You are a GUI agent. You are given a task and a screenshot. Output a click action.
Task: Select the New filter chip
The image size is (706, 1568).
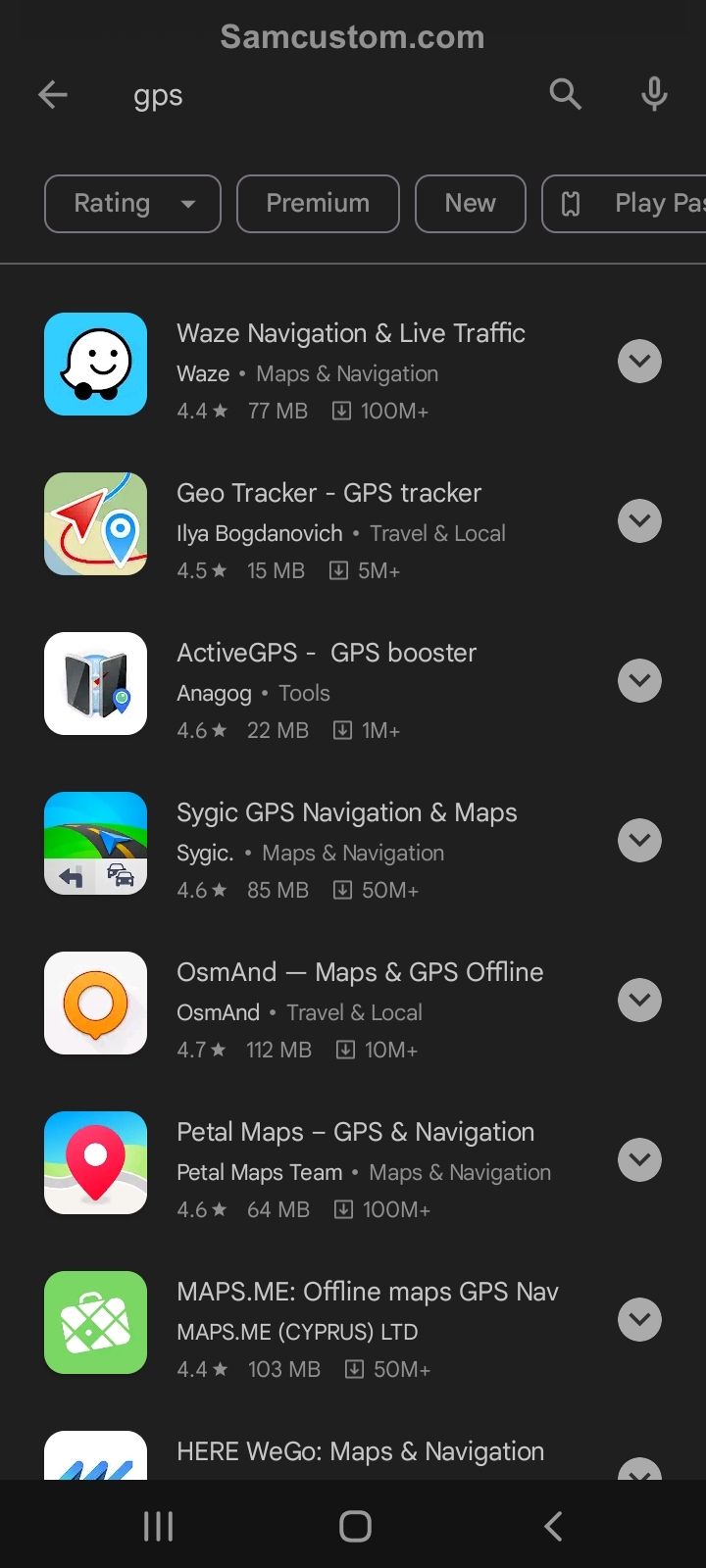pyautogui.click(x=471, y=204)
